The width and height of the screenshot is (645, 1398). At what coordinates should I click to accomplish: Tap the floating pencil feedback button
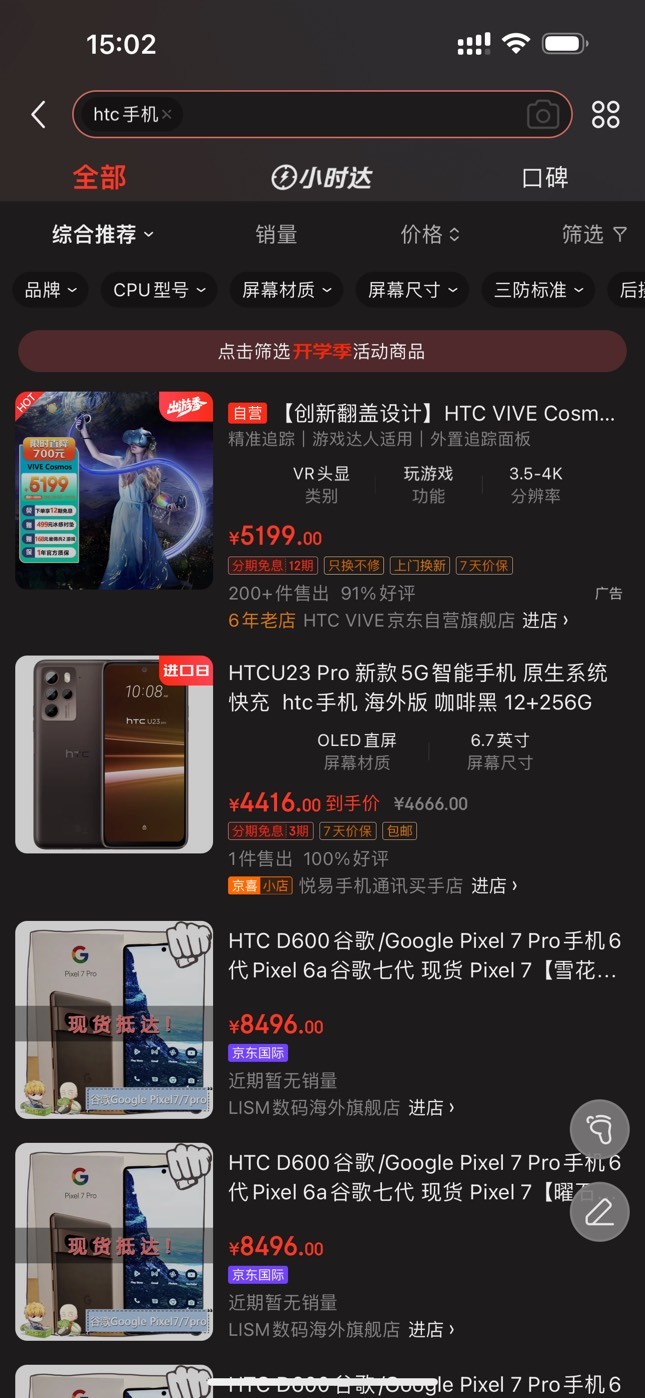click(x=599, y=1212)
